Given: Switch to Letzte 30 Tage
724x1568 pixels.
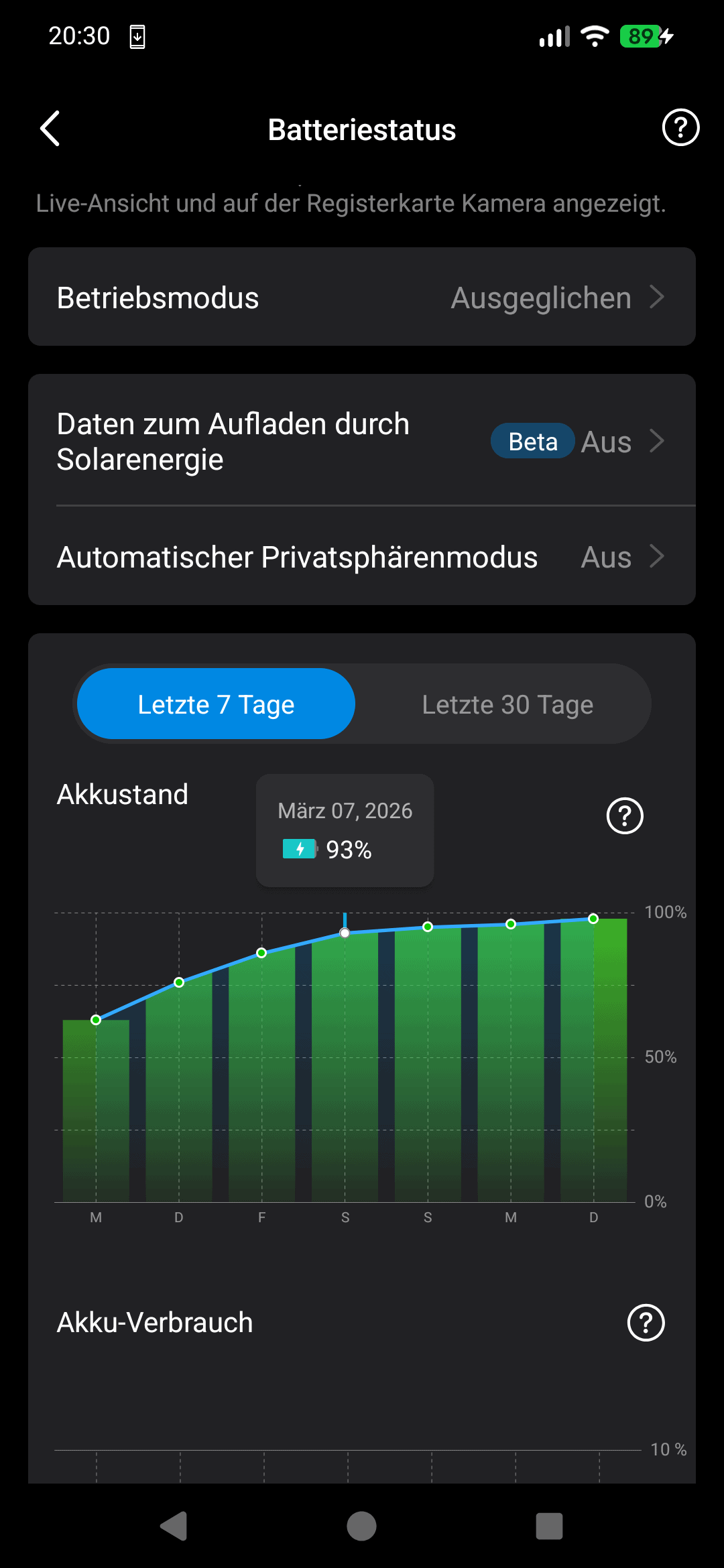Looking at the screenshot, I should (507, 704).
